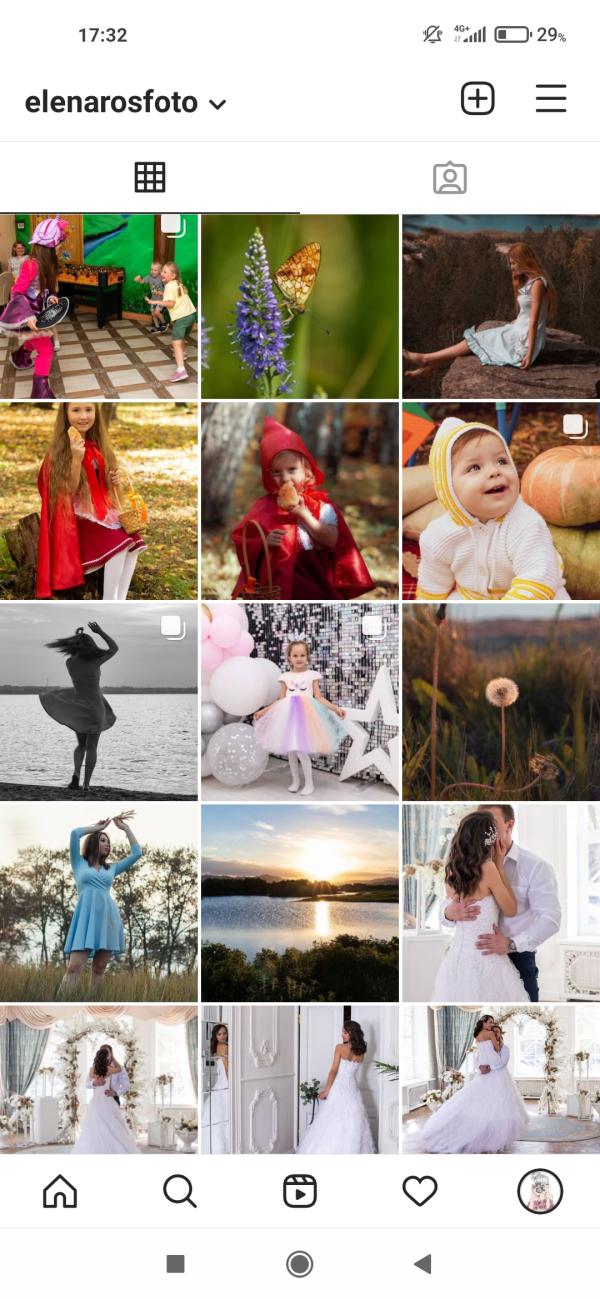Open the black and white dancer post
The image size is (600, 1299).
[x=99, y=701]
